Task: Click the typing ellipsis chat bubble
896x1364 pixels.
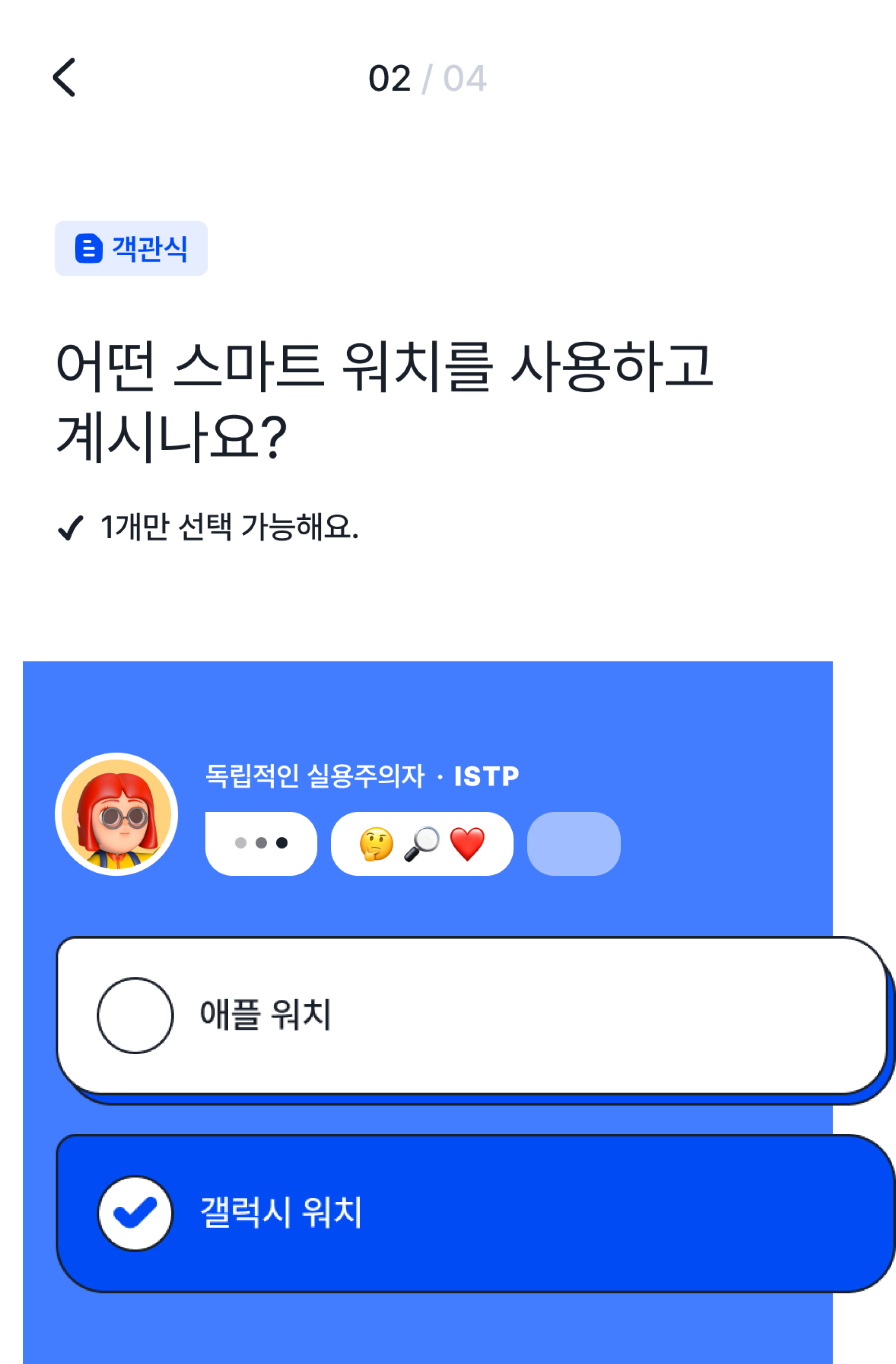Action: pos(260,843)
